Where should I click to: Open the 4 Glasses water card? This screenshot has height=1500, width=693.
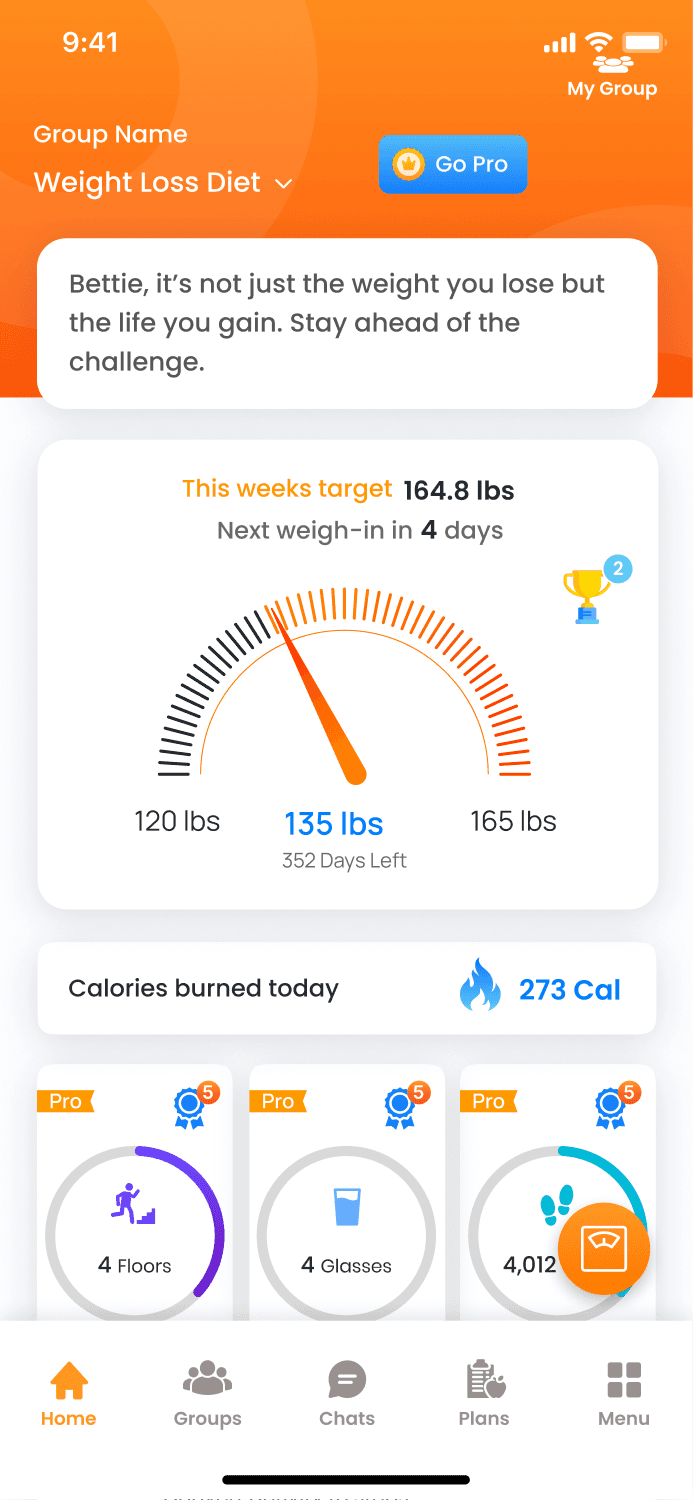coord(347,1192)
